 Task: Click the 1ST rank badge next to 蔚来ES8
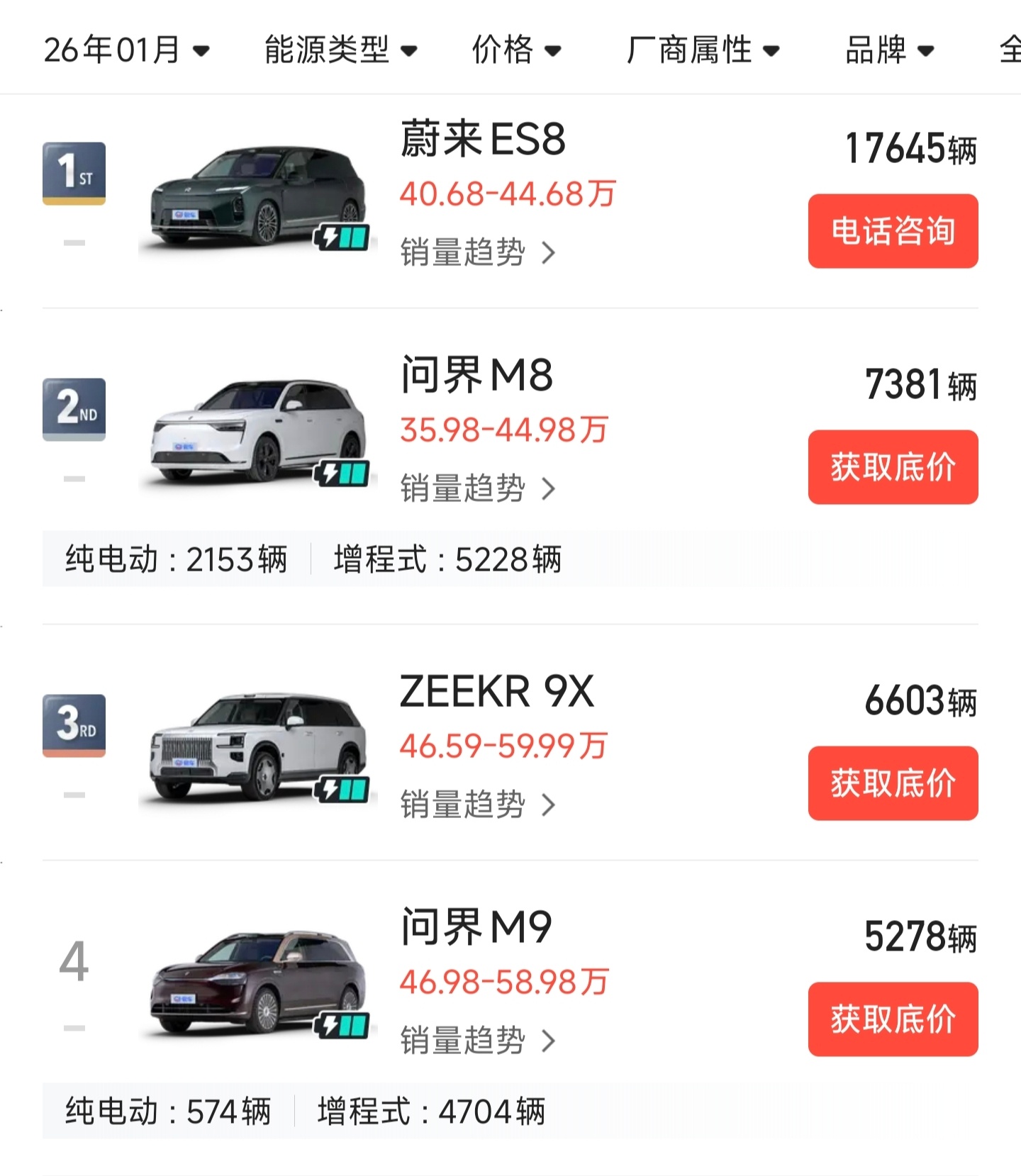74,170
